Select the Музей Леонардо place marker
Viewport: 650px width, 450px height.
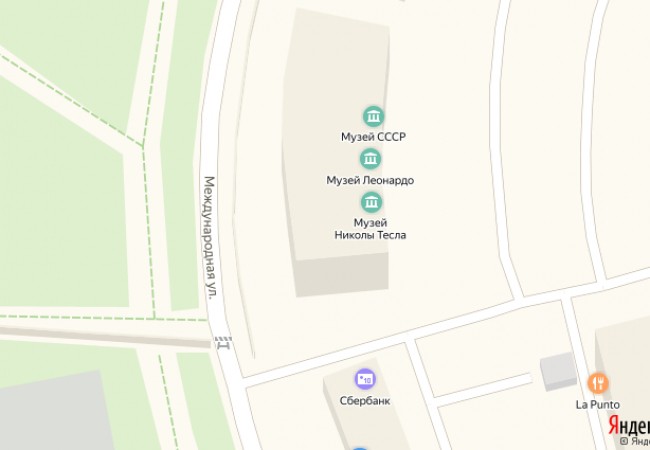pos(370,159)
